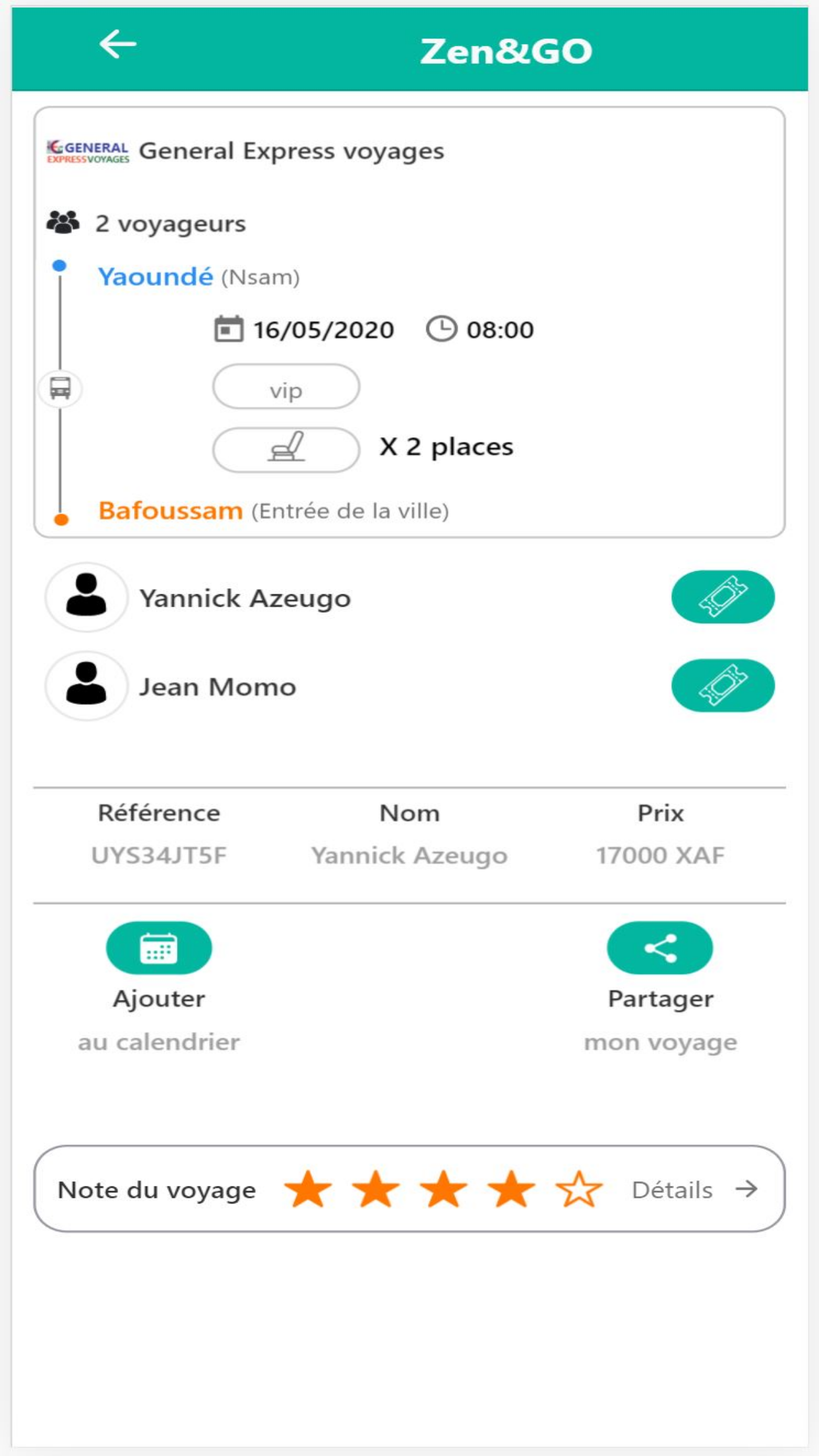Open the trip Détails link
Viewport: 819px width, 1456px height.
671,1189
